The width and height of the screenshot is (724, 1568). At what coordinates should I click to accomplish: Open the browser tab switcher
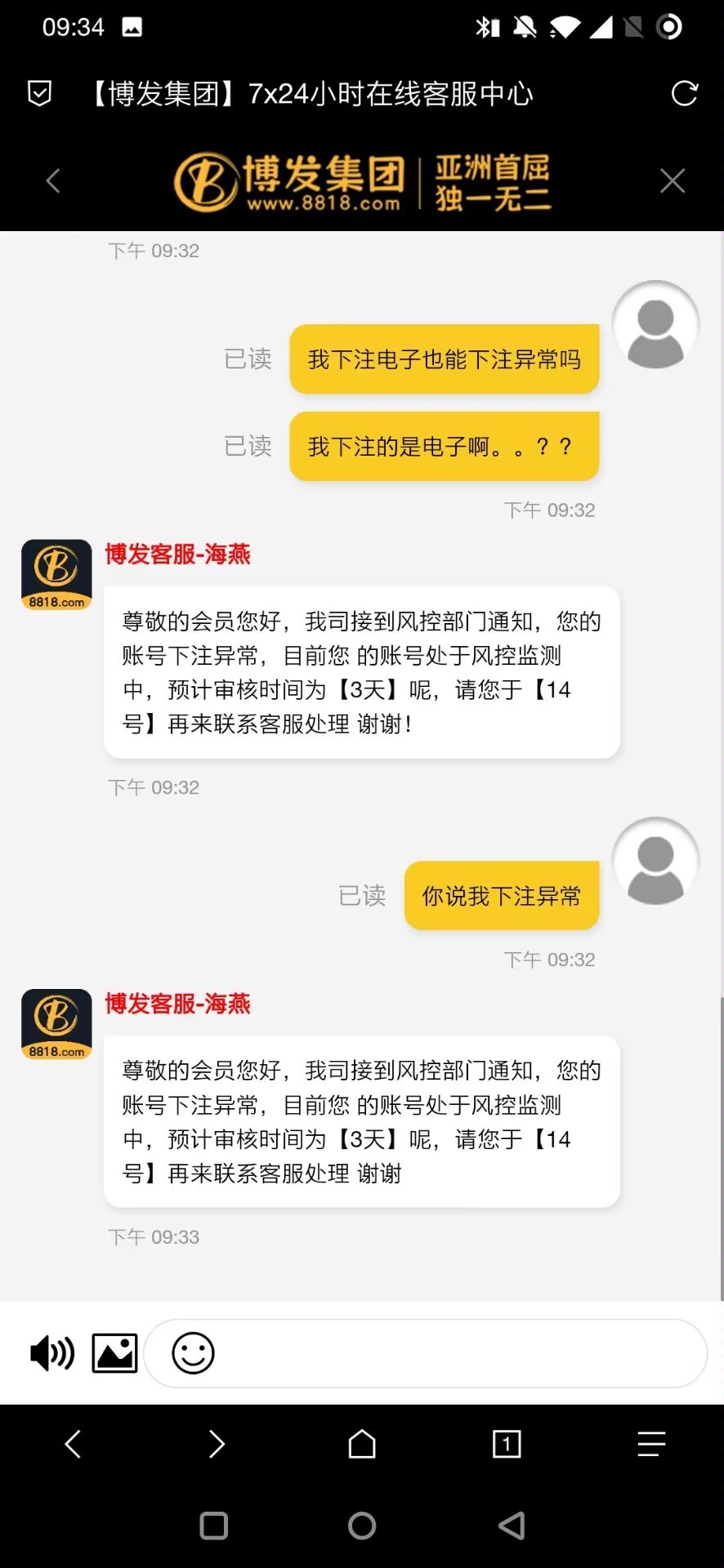coord(507,1444)
